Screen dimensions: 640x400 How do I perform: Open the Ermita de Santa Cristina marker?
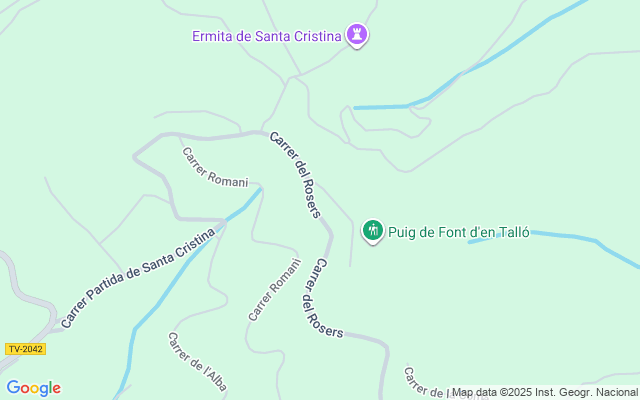(x=357, y=35)
